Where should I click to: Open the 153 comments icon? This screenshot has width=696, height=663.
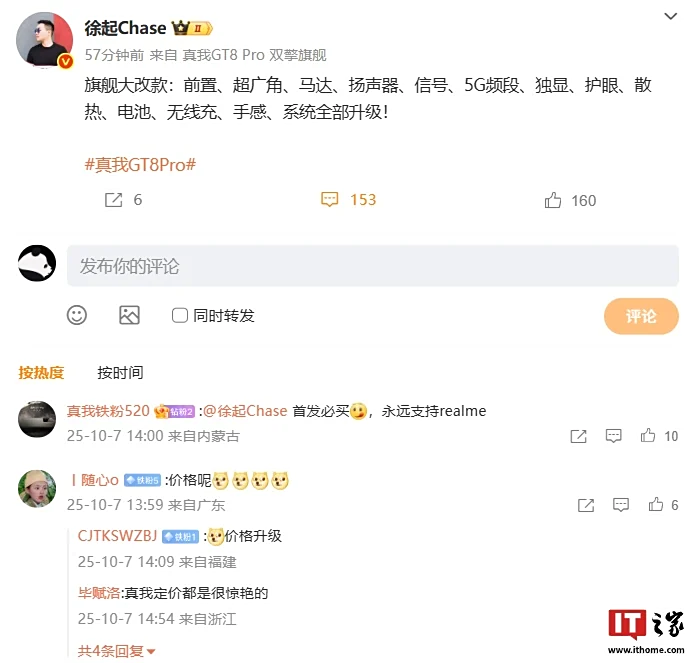click(x=331, y=200)
